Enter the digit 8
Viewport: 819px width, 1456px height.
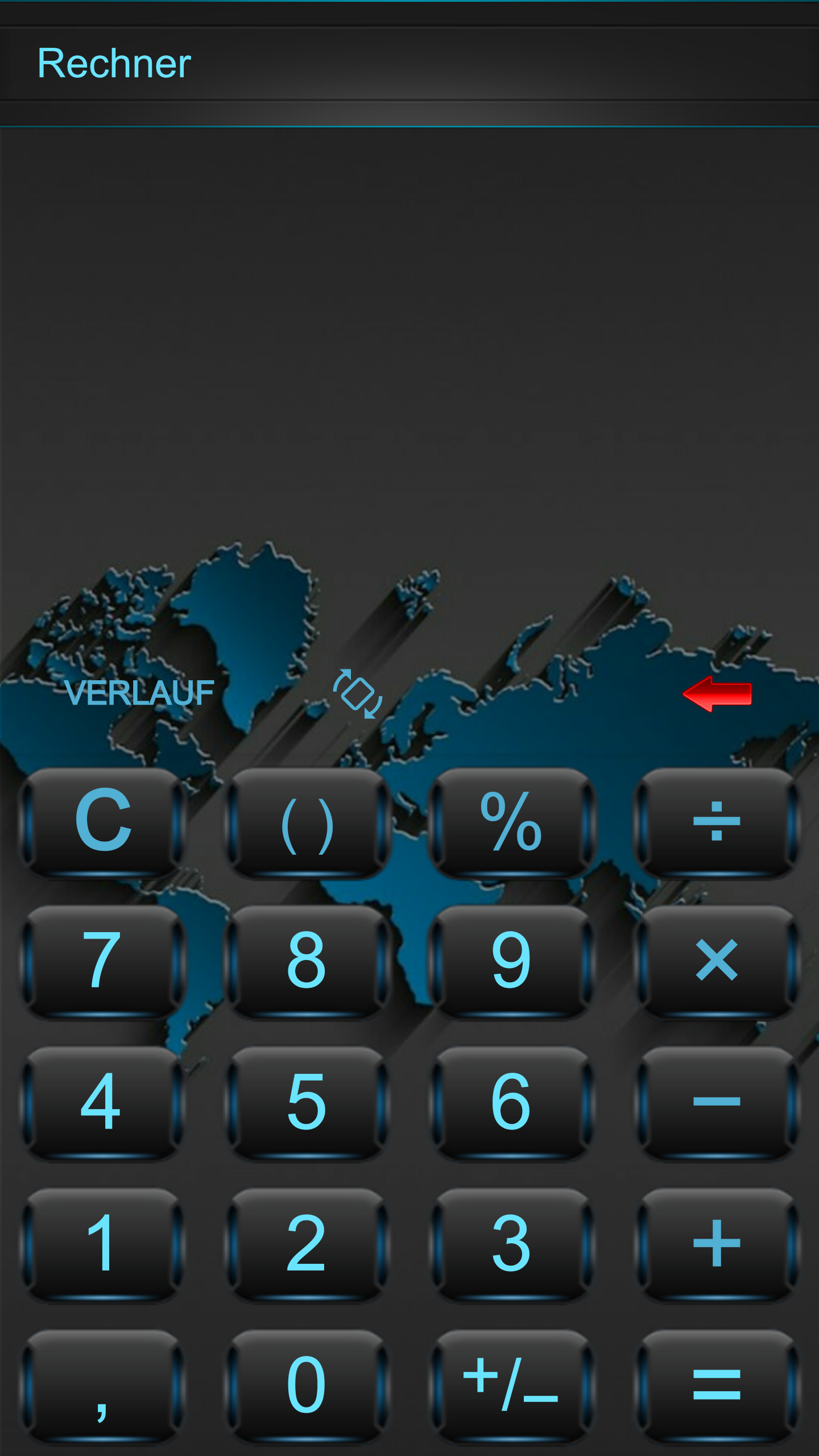[308, 961]
